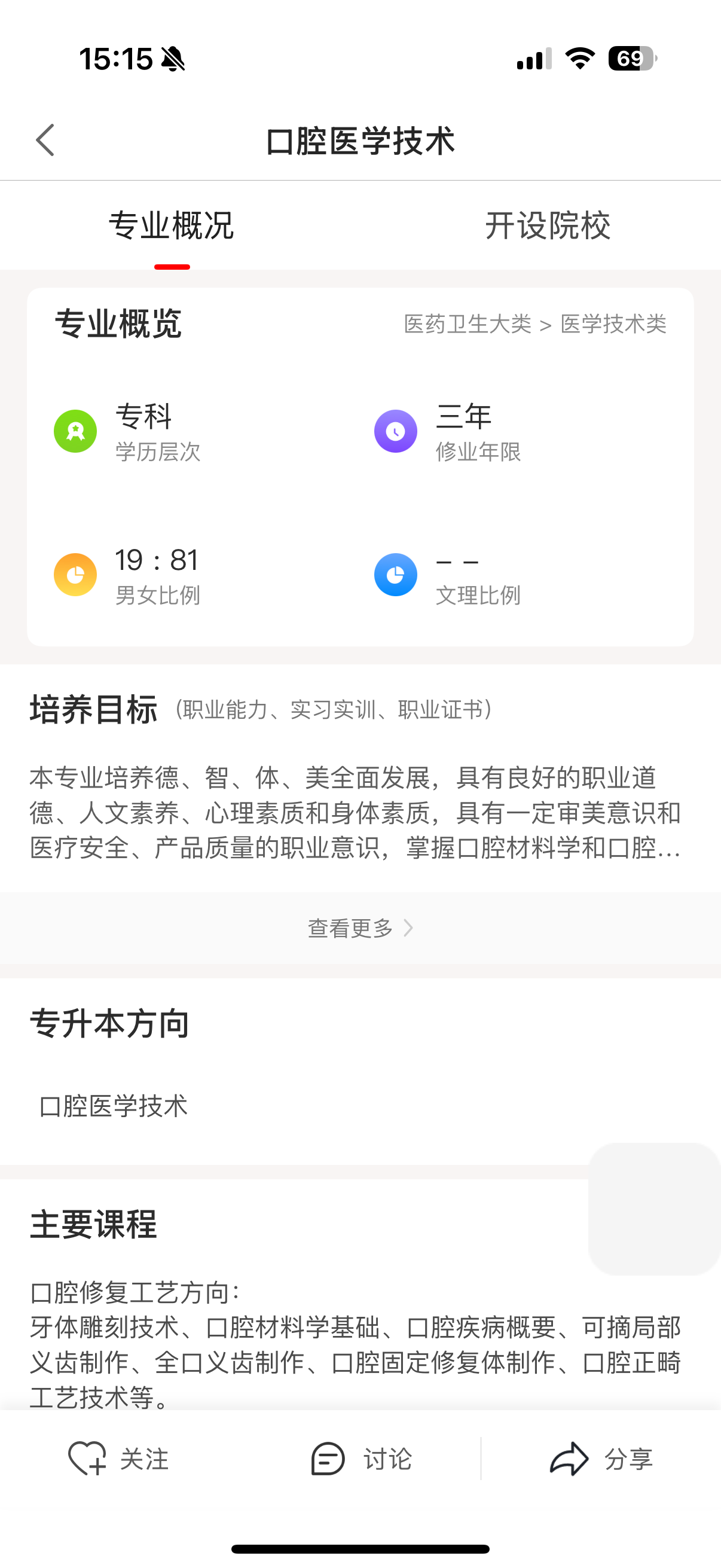Open 口腔医学技术 under 专升本方向
721x1568 pixels.
tap(114, 1106)
